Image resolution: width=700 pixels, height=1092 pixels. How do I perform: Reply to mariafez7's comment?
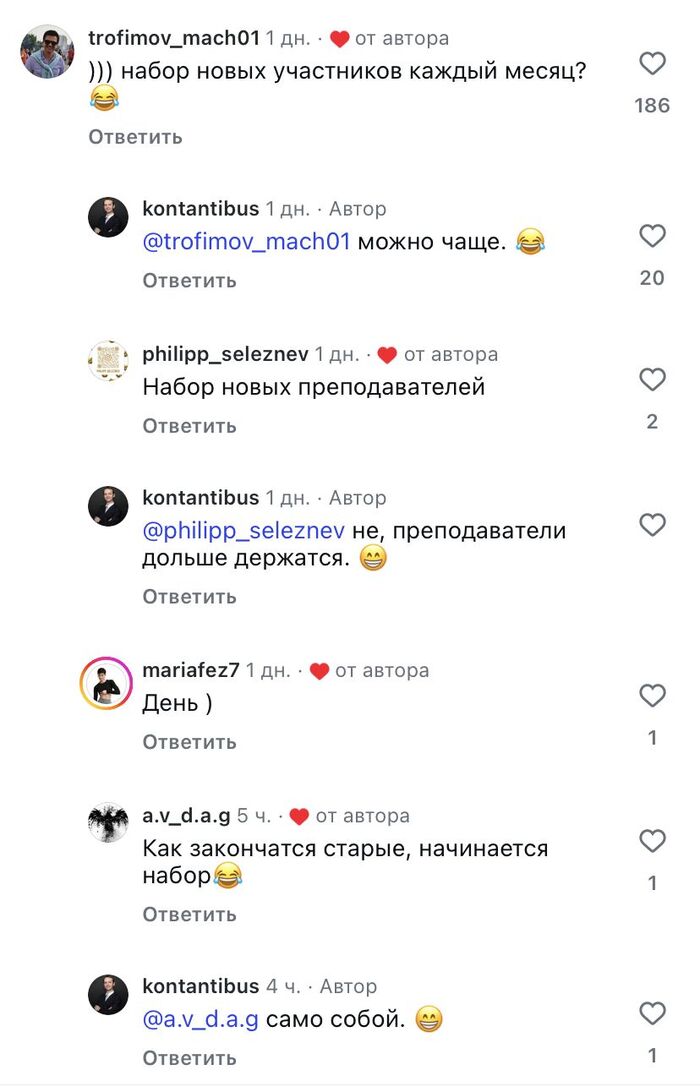coord(189,741)
